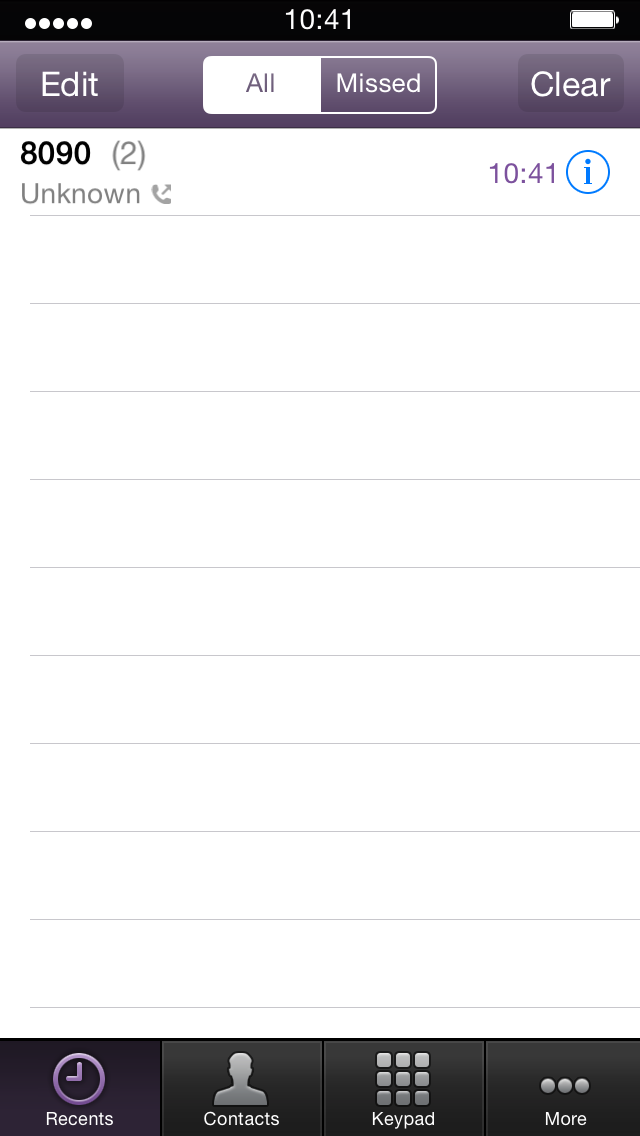Open info for the 8090 call
Viewport: 640px width, 1136px height.
point(588,172)
